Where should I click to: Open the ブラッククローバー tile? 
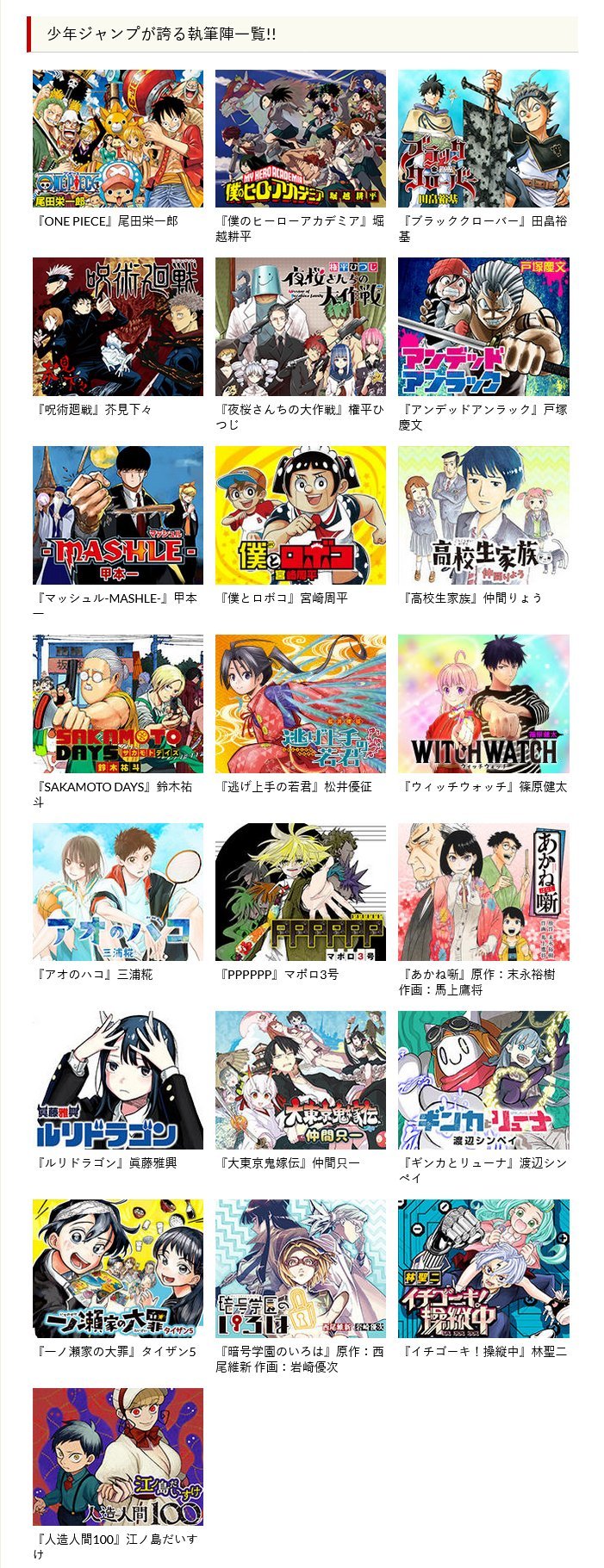coord(483,138)
